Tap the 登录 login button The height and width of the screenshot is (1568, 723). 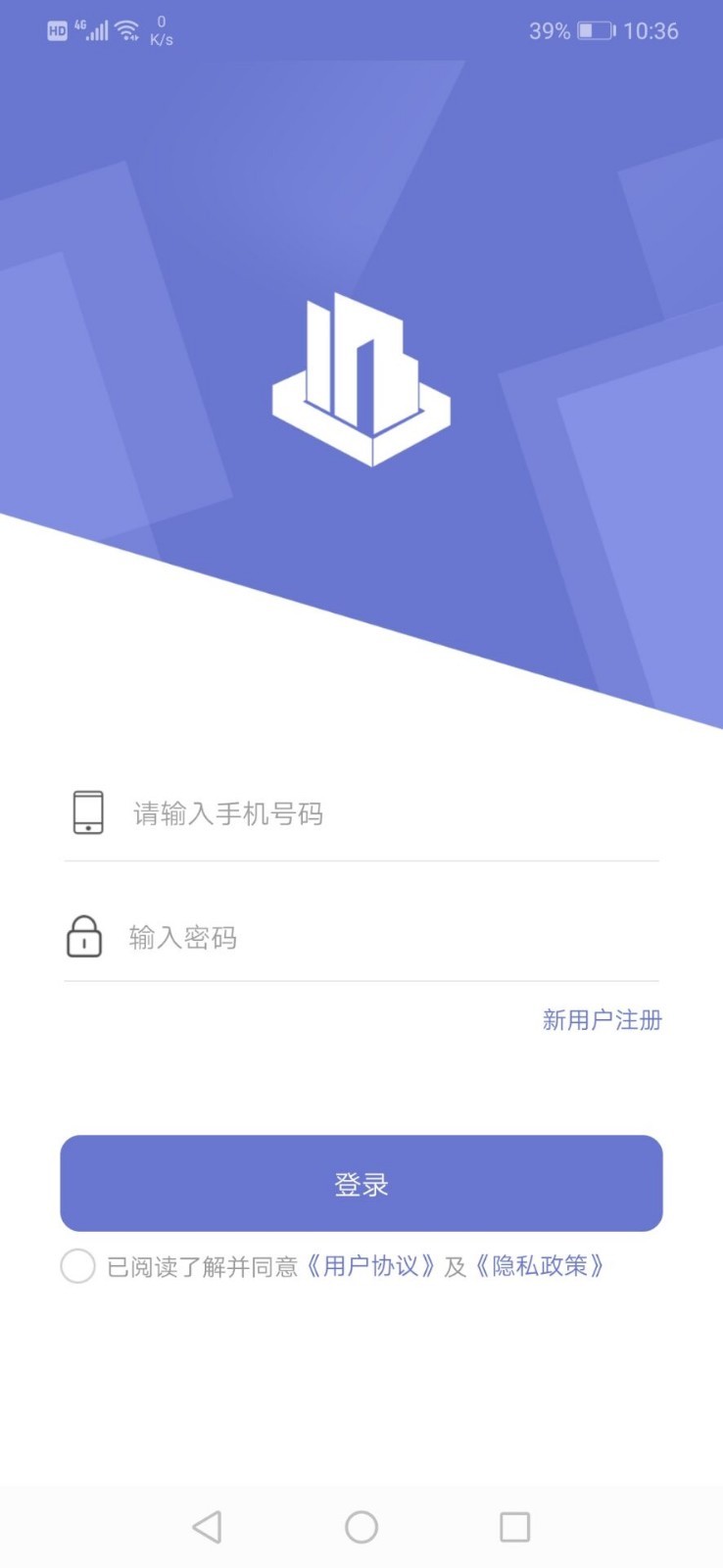click(x=361, y=1184)
